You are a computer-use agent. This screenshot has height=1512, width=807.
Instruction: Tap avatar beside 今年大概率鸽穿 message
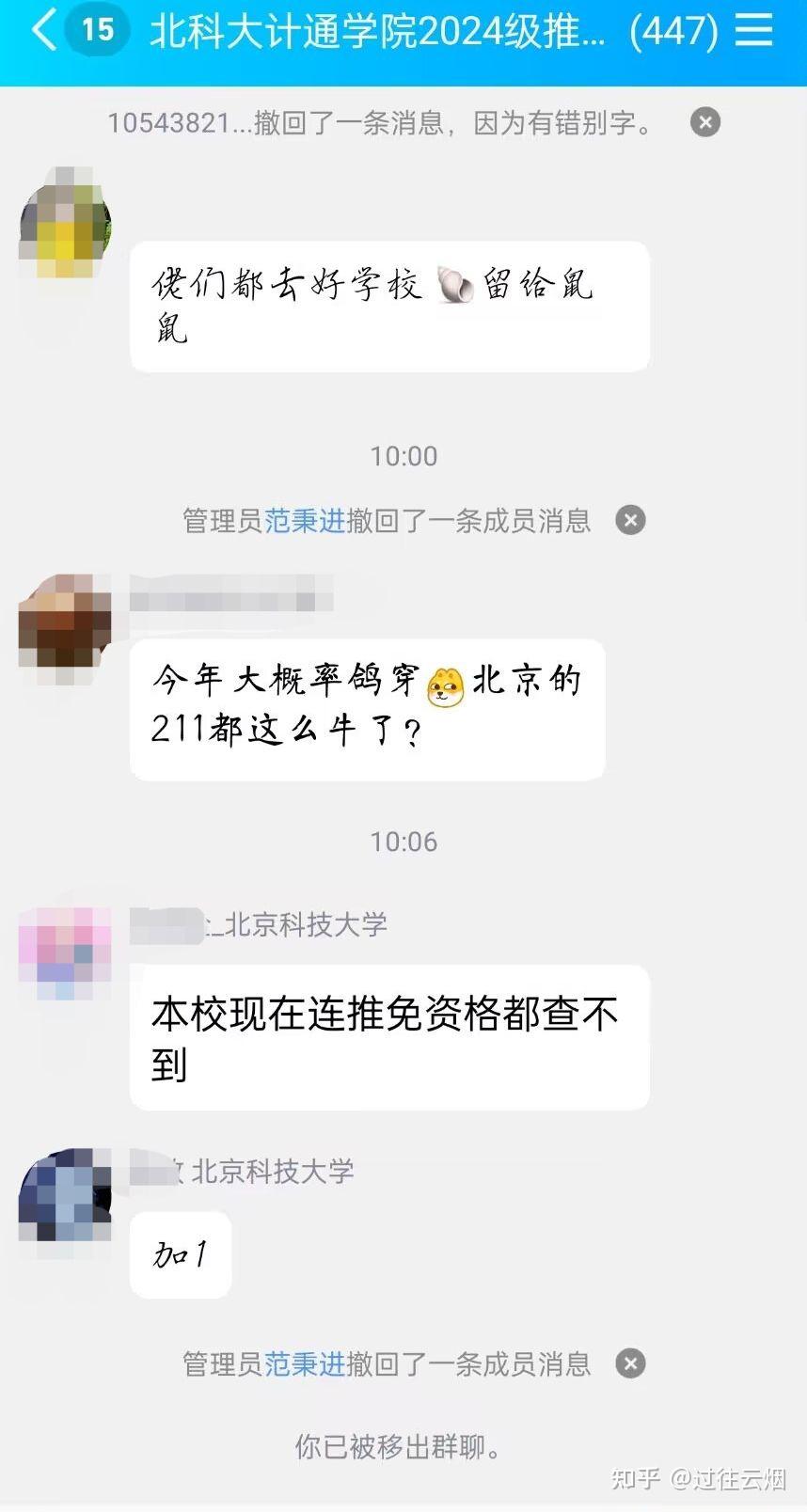pos(65,622)
